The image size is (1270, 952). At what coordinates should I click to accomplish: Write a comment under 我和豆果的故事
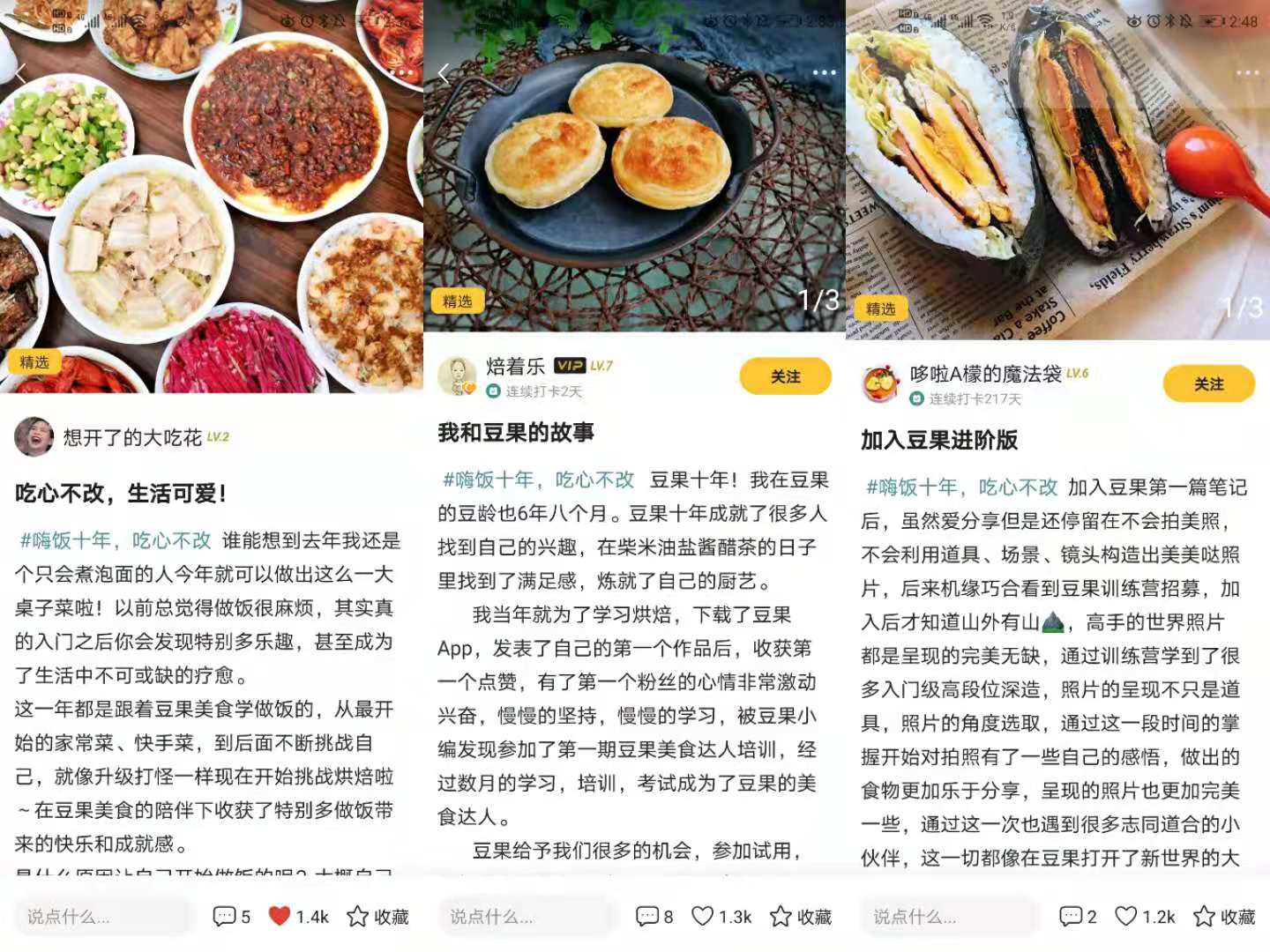point(525,917)
